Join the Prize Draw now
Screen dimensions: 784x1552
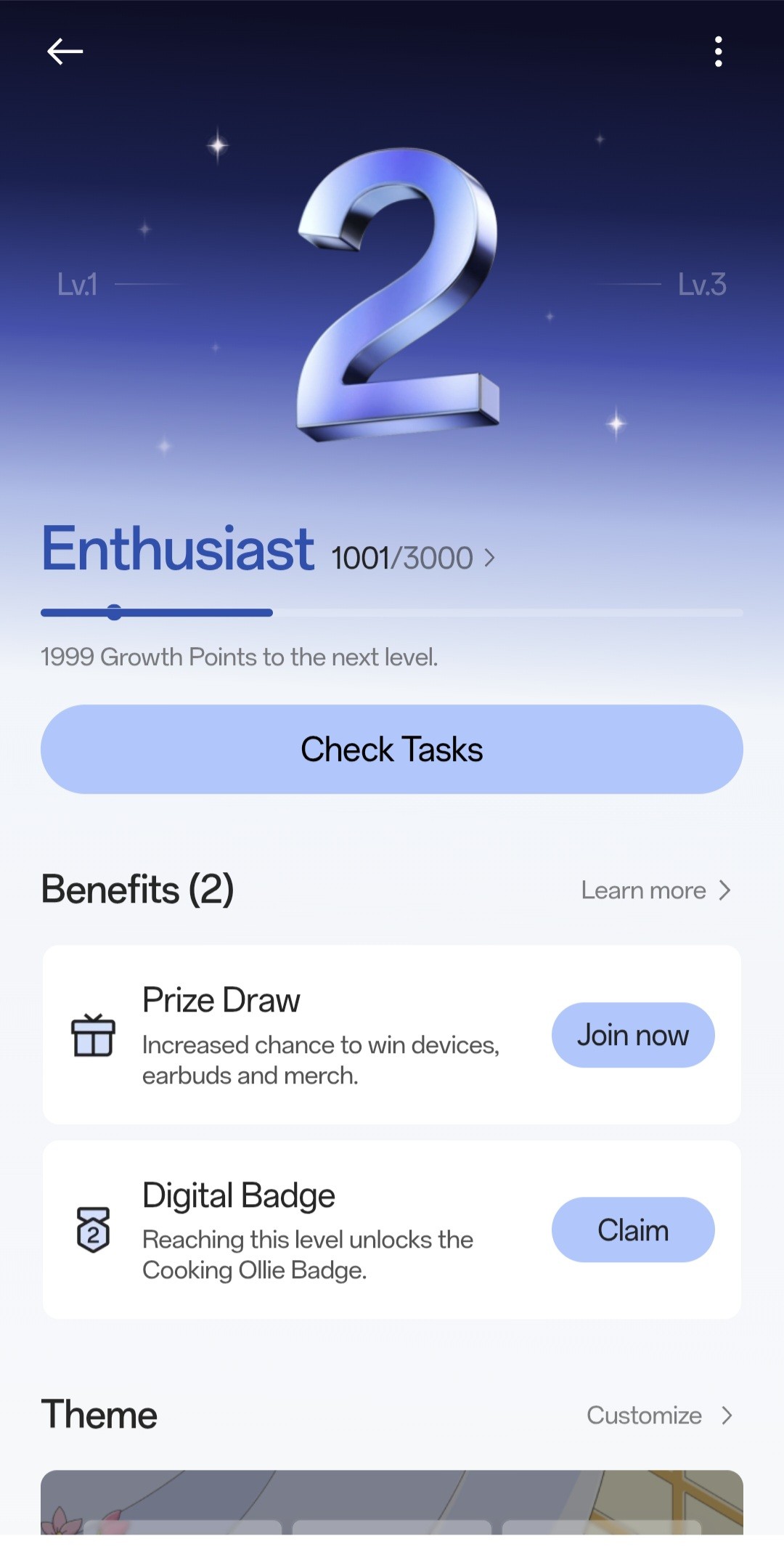633,1035
